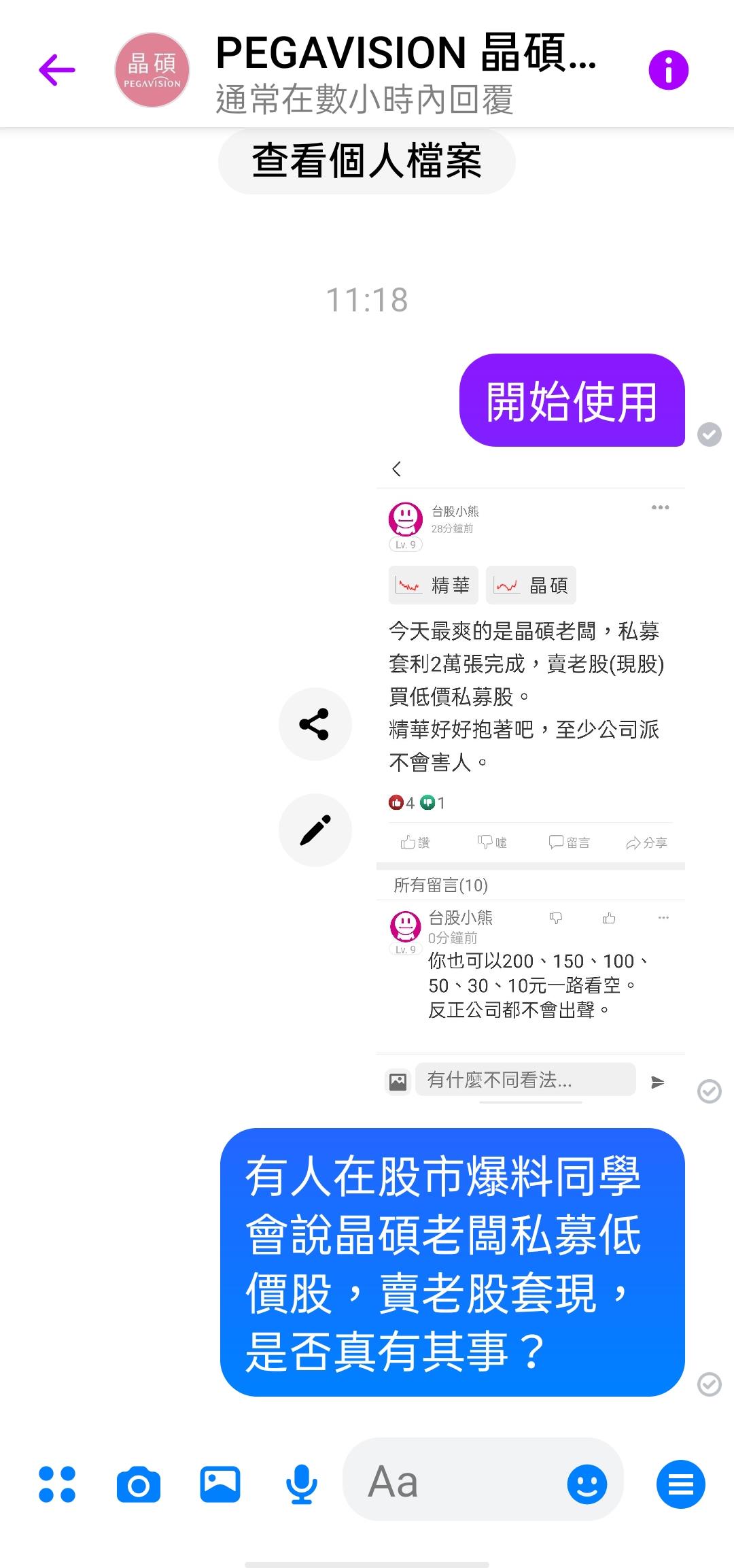734x1568 pixels.
Task: Go back from the PEGAVISION chat
Action: (57, 70)
